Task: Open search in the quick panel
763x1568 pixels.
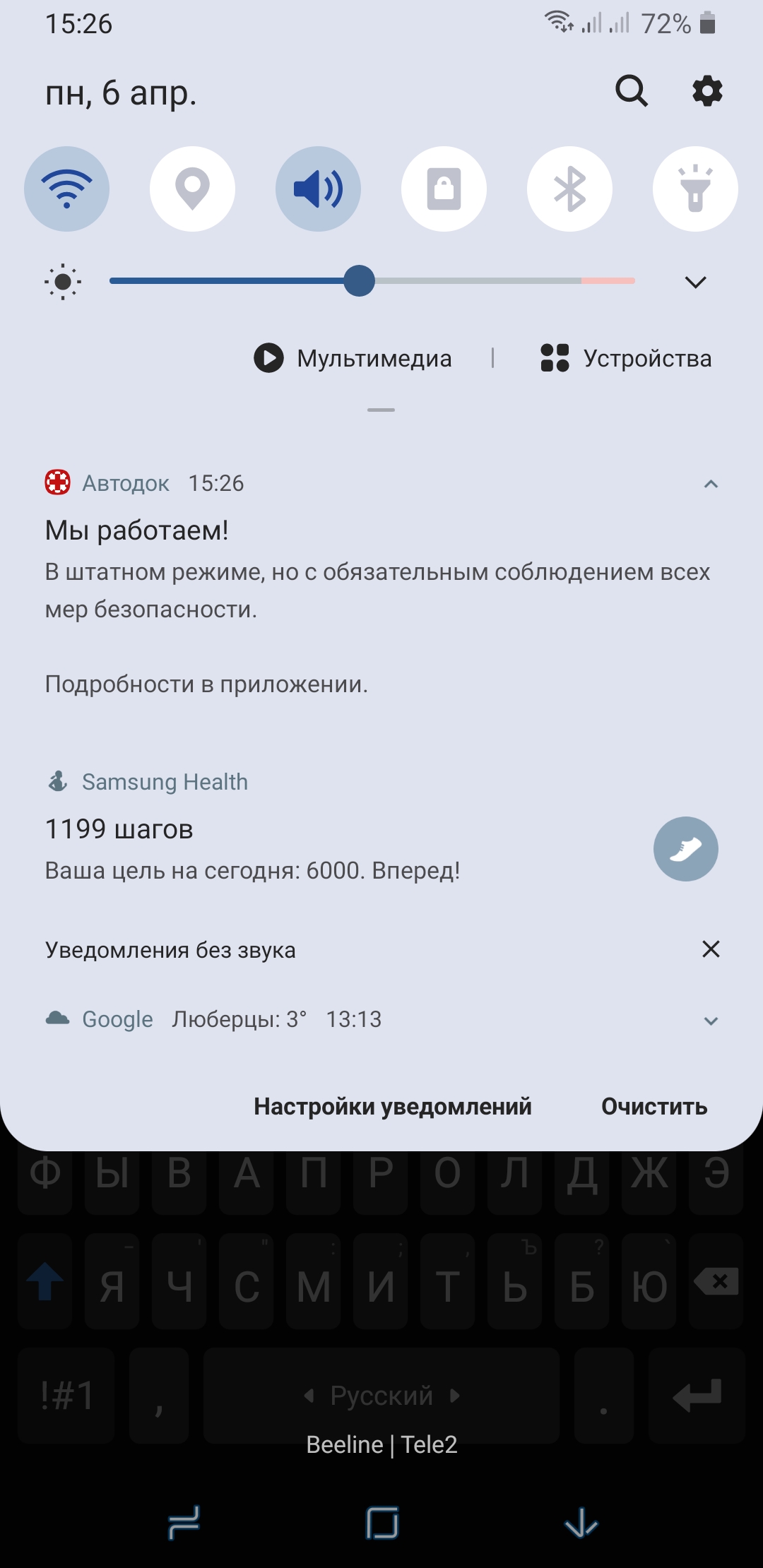Action: (x=631, y=91)
